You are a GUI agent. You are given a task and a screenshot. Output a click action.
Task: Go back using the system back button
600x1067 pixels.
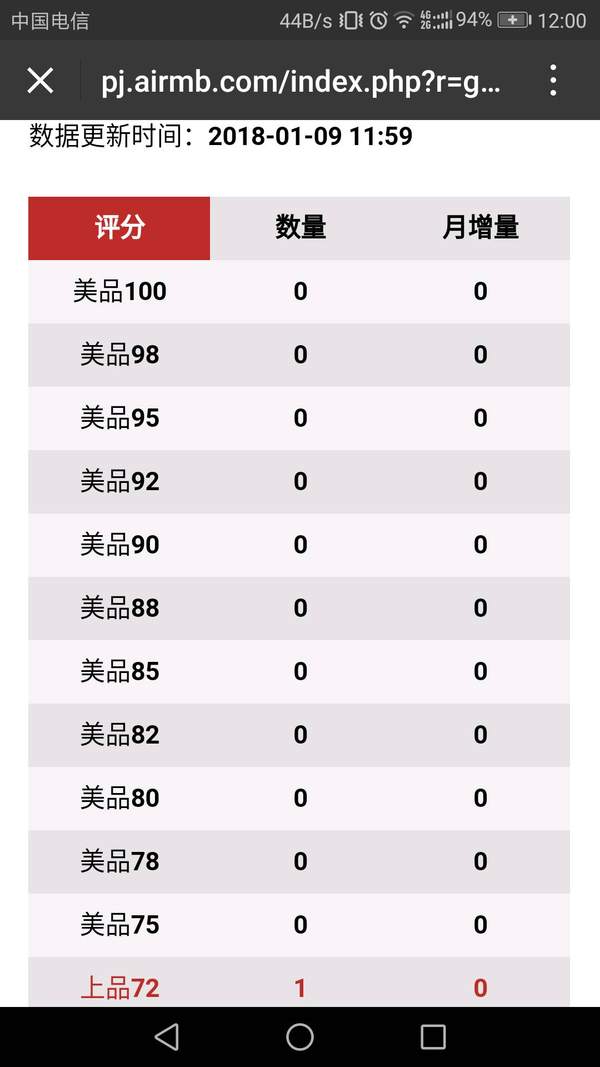pyautogui.click(x=167, y=1036)
